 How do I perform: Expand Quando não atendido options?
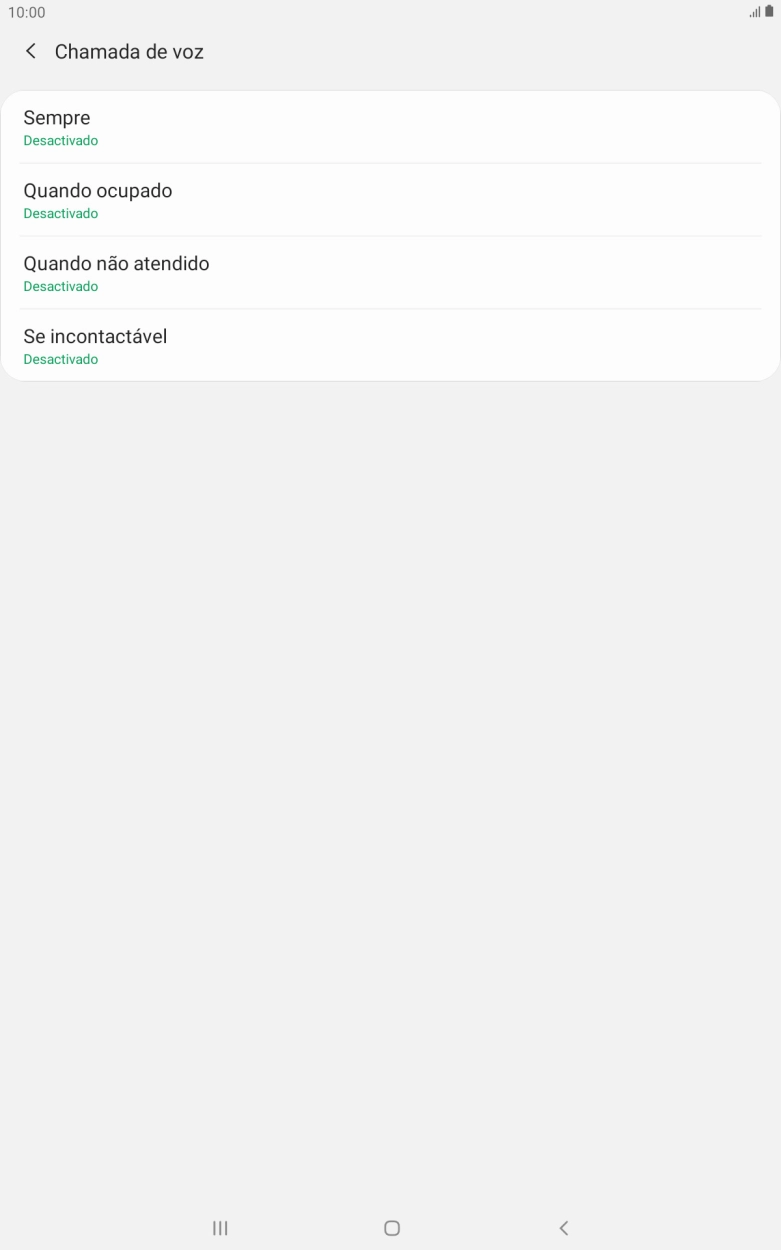390,273
